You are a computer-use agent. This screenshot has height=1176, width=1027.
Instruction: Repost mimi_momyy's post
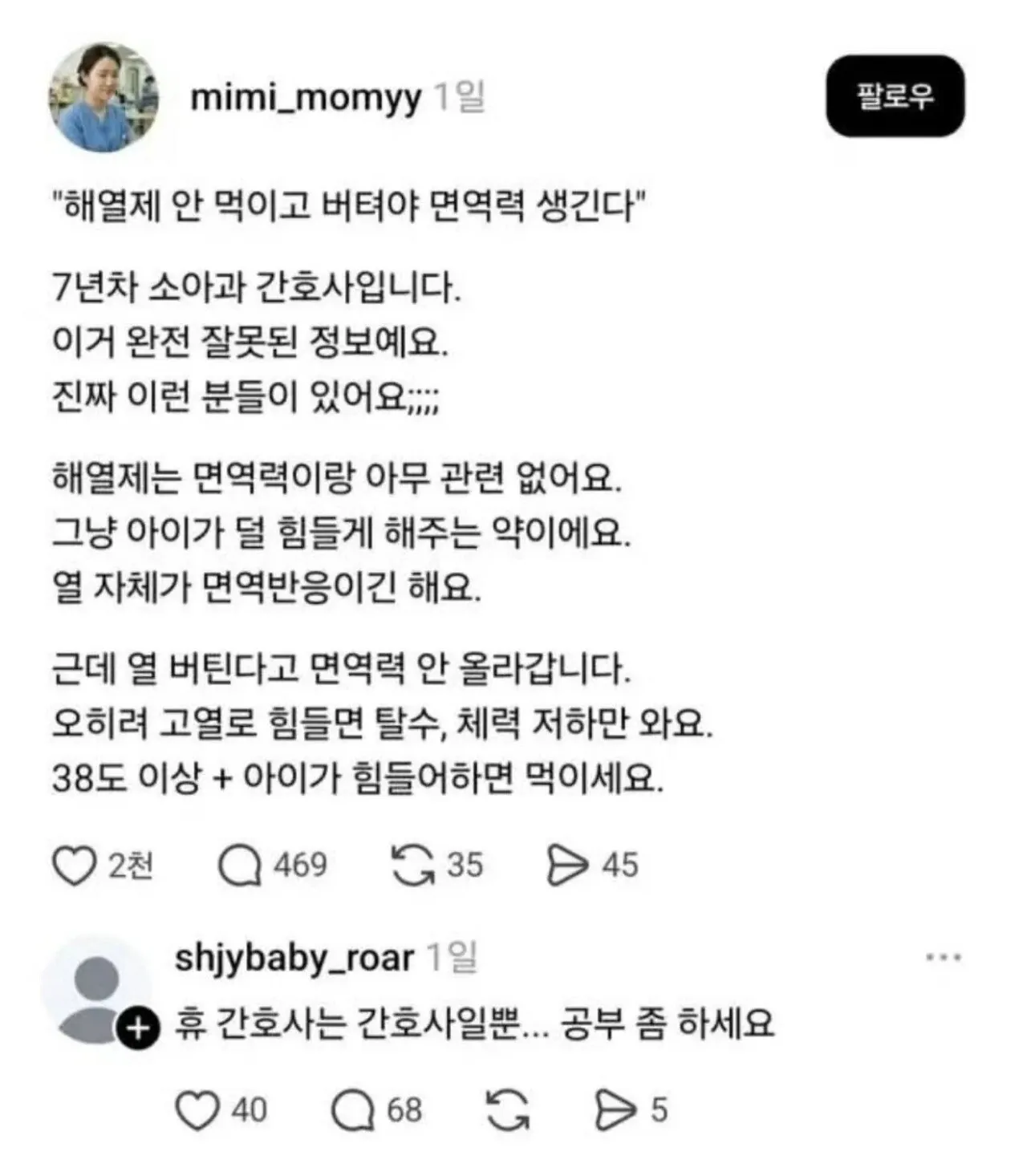[x=412, y=866]
